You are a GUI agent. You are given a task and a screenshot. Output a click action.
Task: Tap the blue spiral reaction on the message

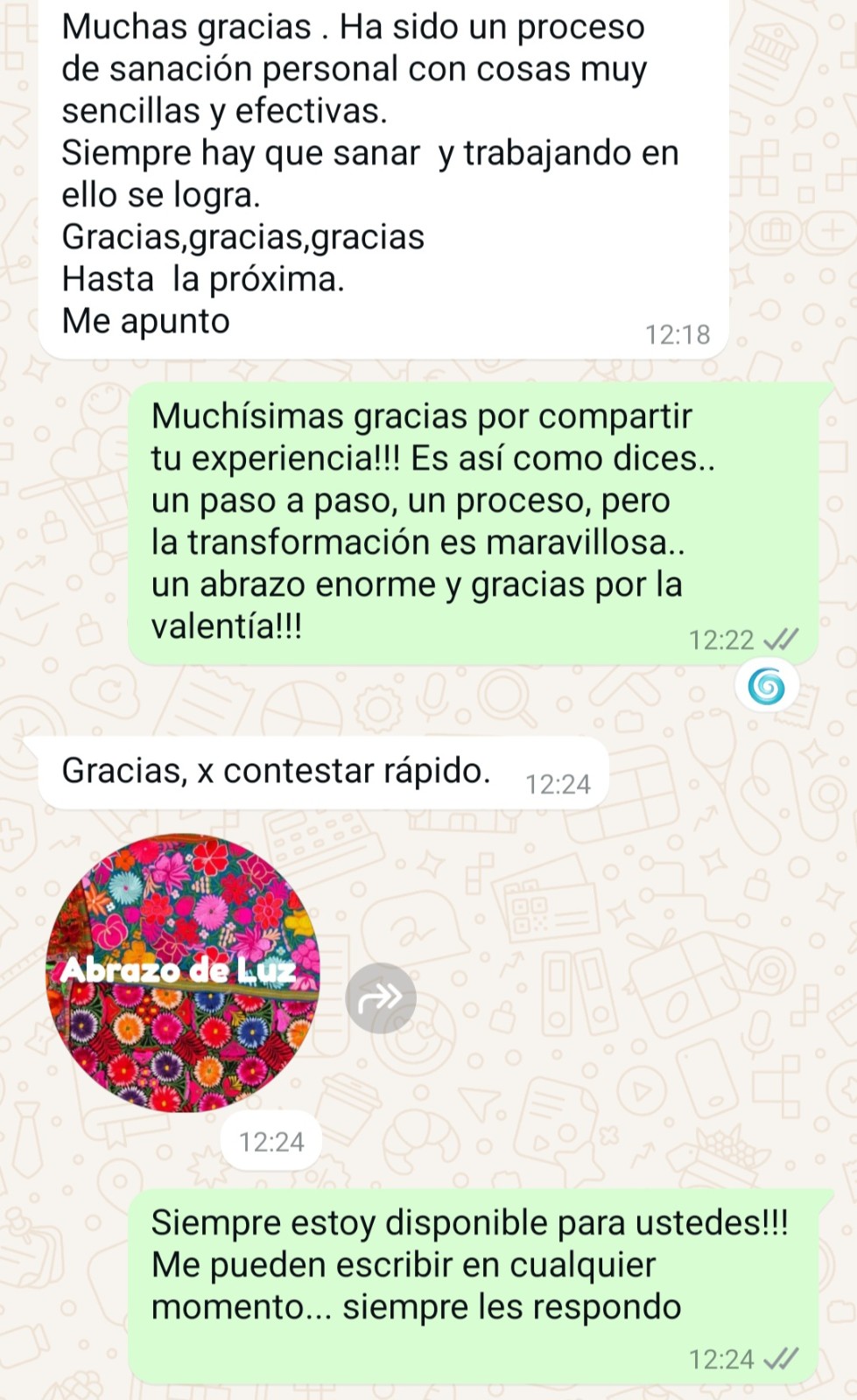pos(767,687)
